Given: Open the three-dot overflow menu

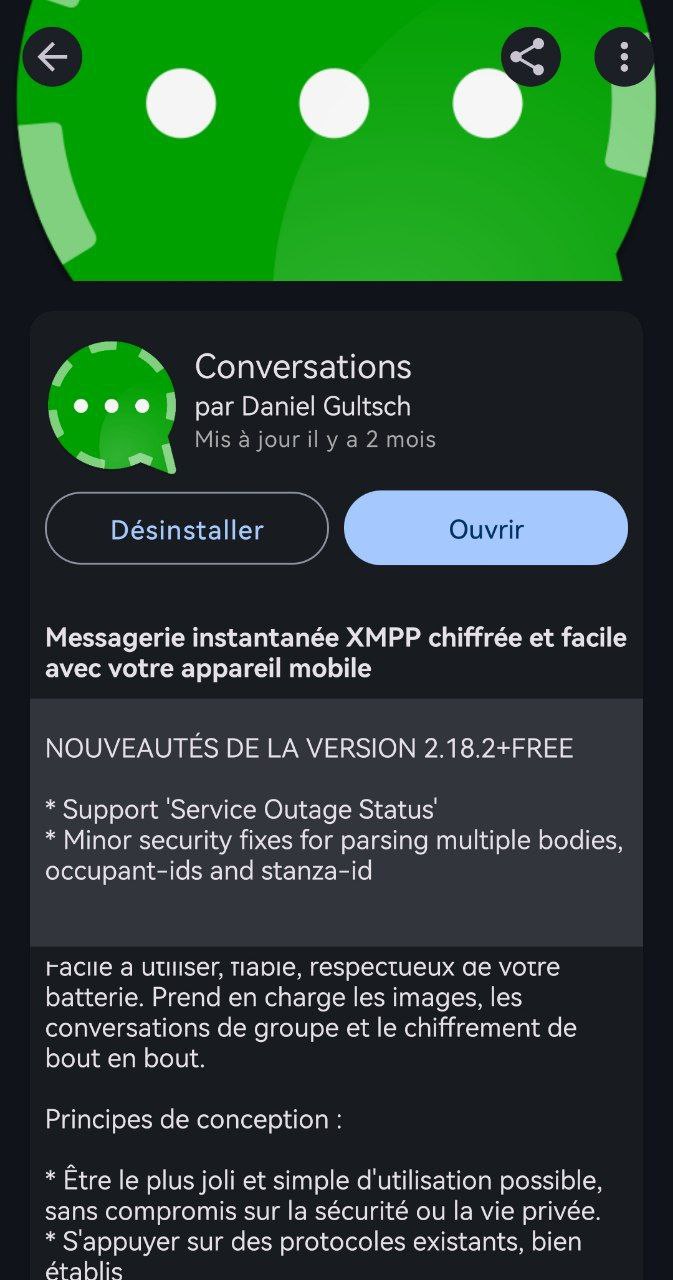Looking at the screenshot, I should click(623, 57).
